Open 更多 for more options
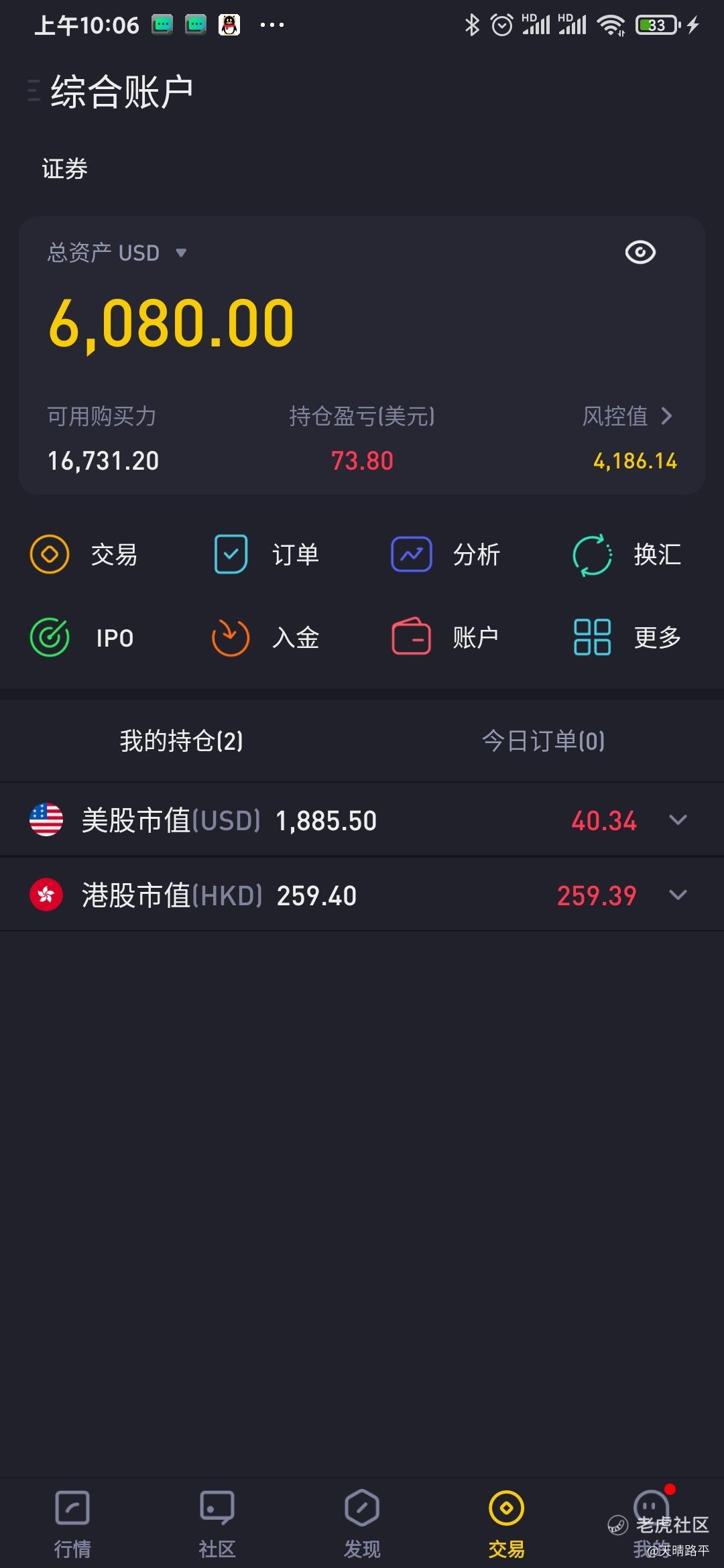 pyautogui.click(x=627, y=638)
